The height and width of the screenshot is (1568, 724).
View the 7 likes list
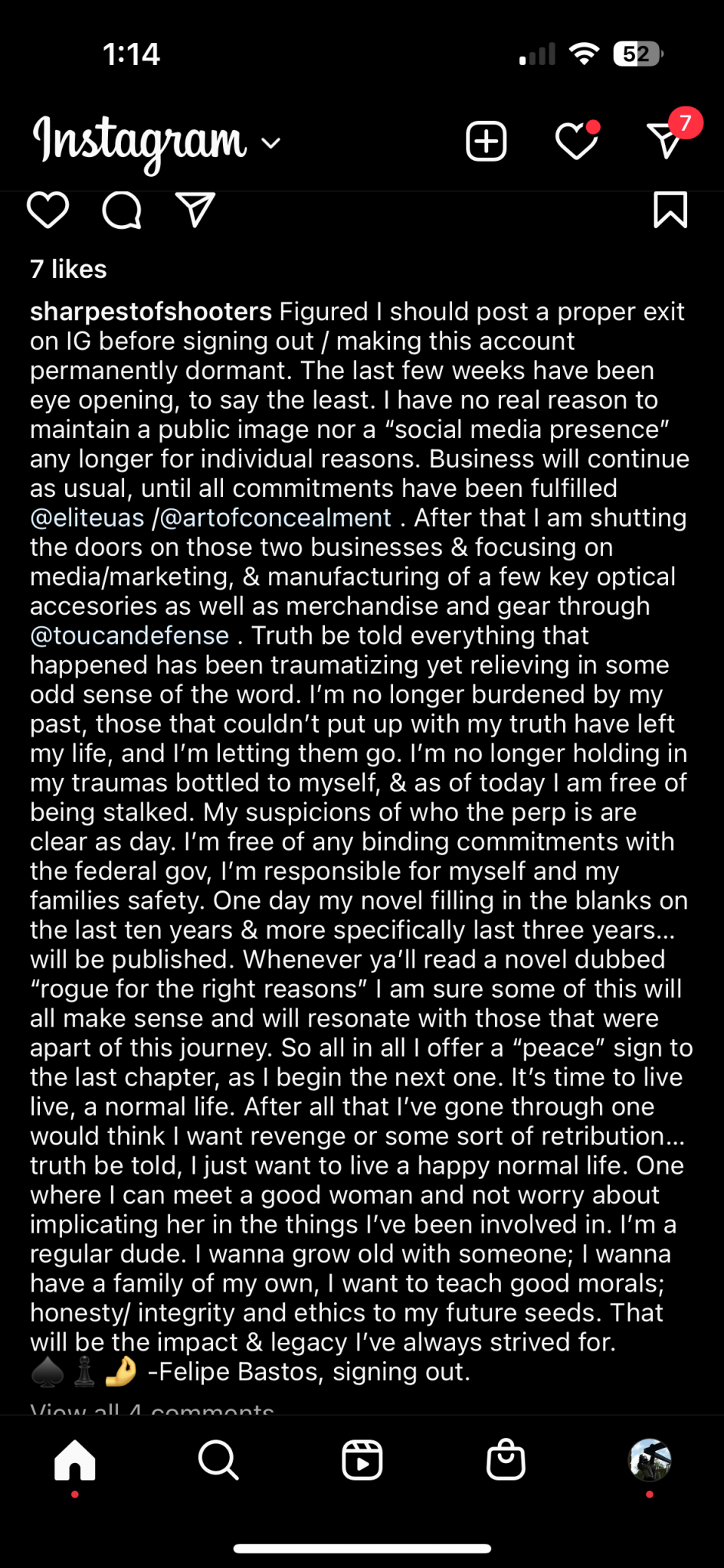point(68,269)
